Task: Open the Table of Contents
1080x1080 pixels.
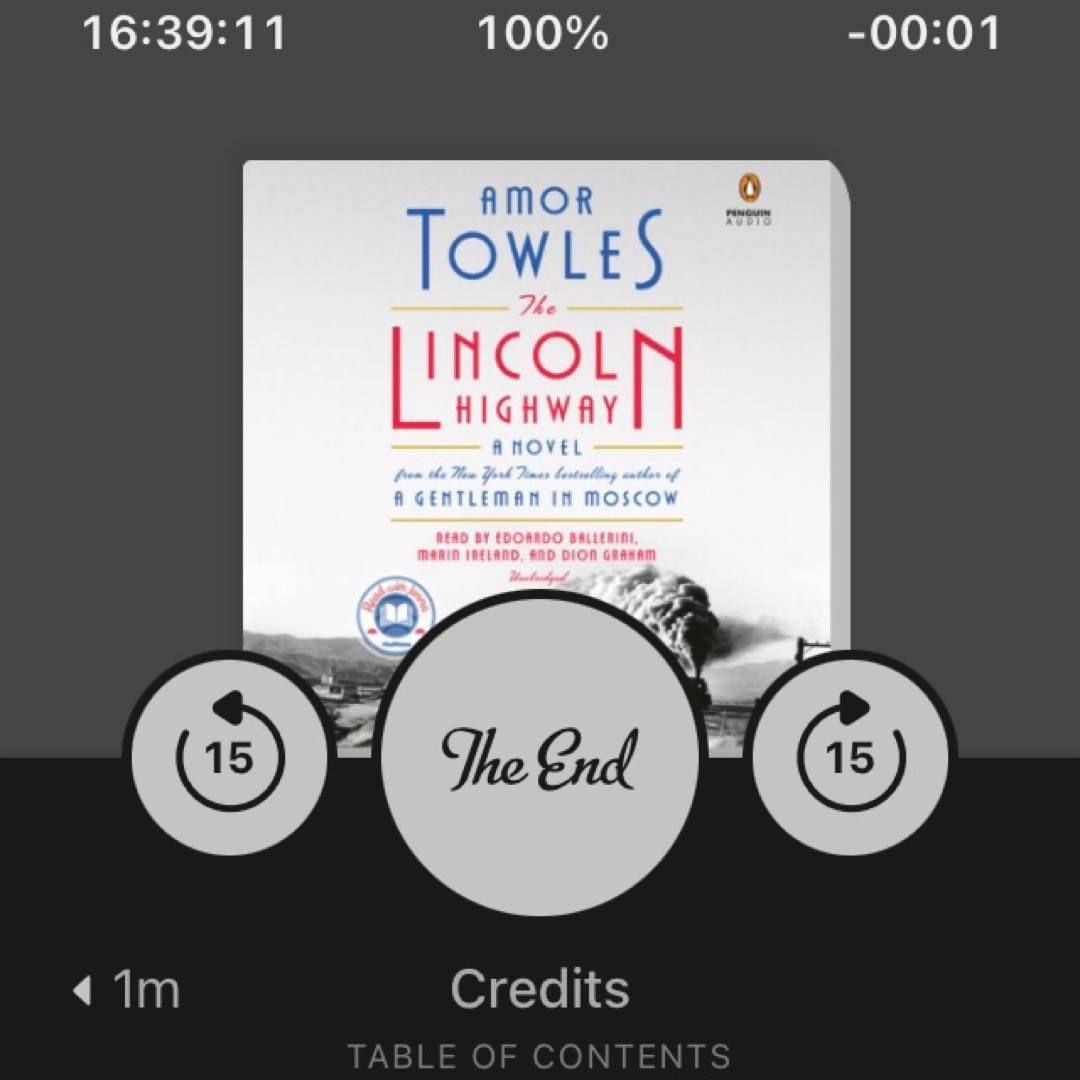Action: click(539, 1055)
